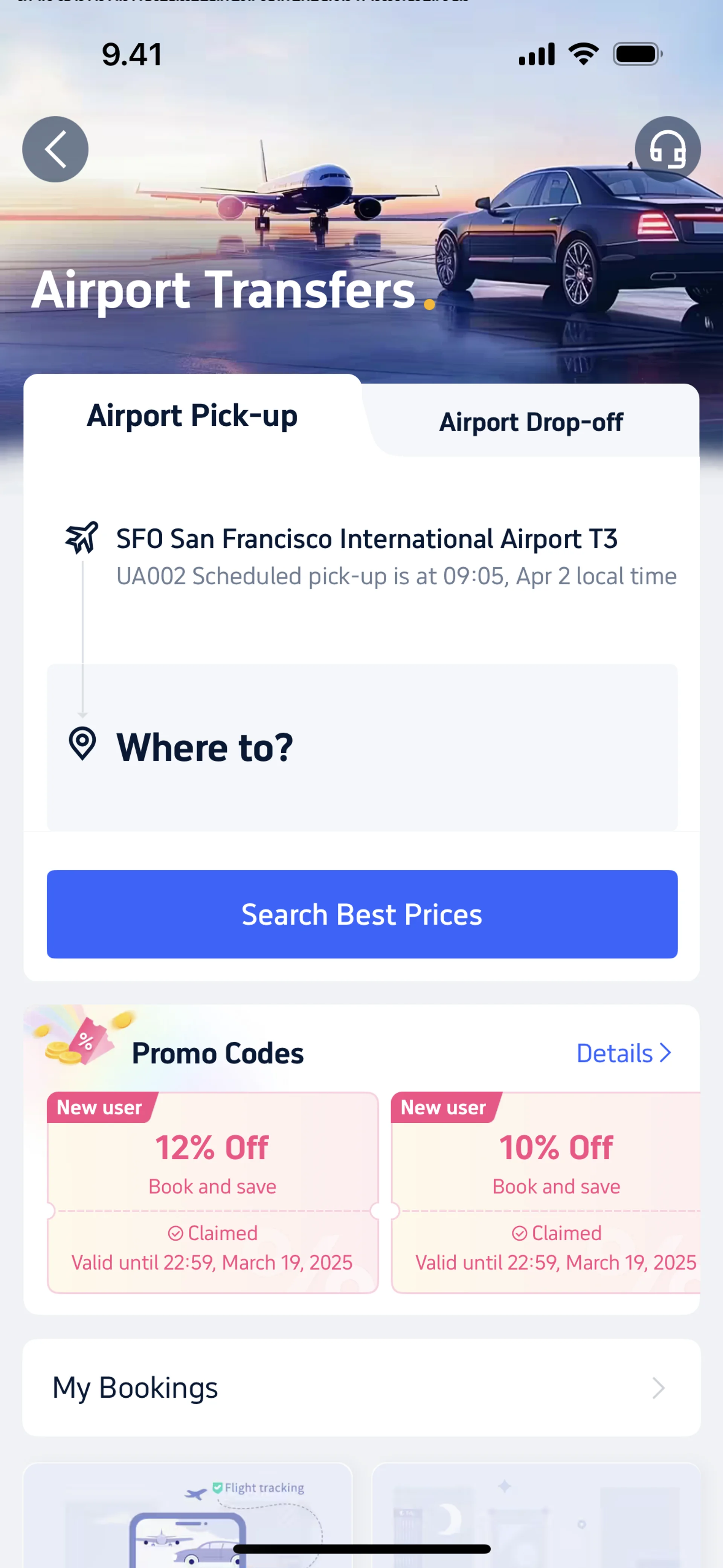
Task: Switch to the Airport Drop-off tab
Action: [x=531, y=422]
